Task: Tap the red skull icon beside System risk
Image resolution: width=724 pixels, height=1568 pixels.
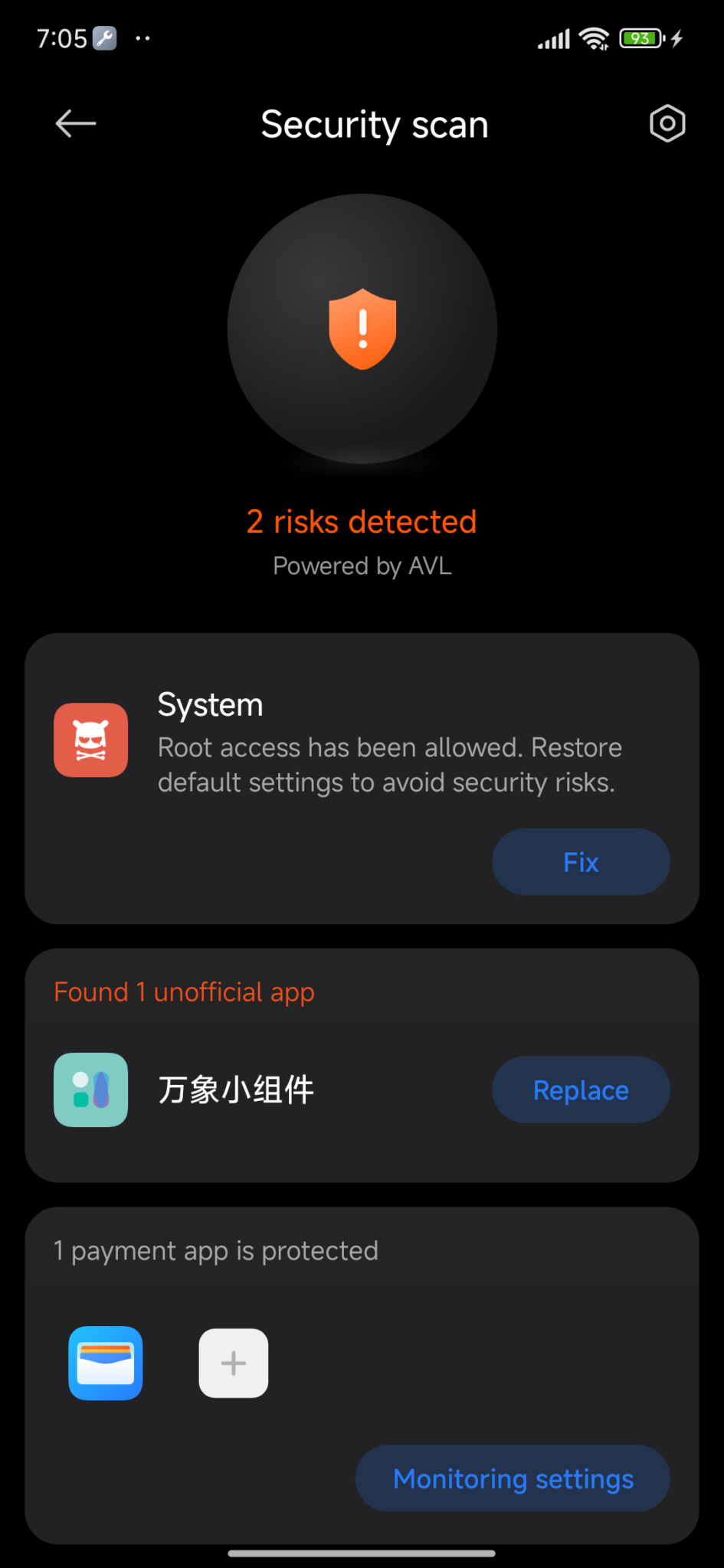Action: 90,740
